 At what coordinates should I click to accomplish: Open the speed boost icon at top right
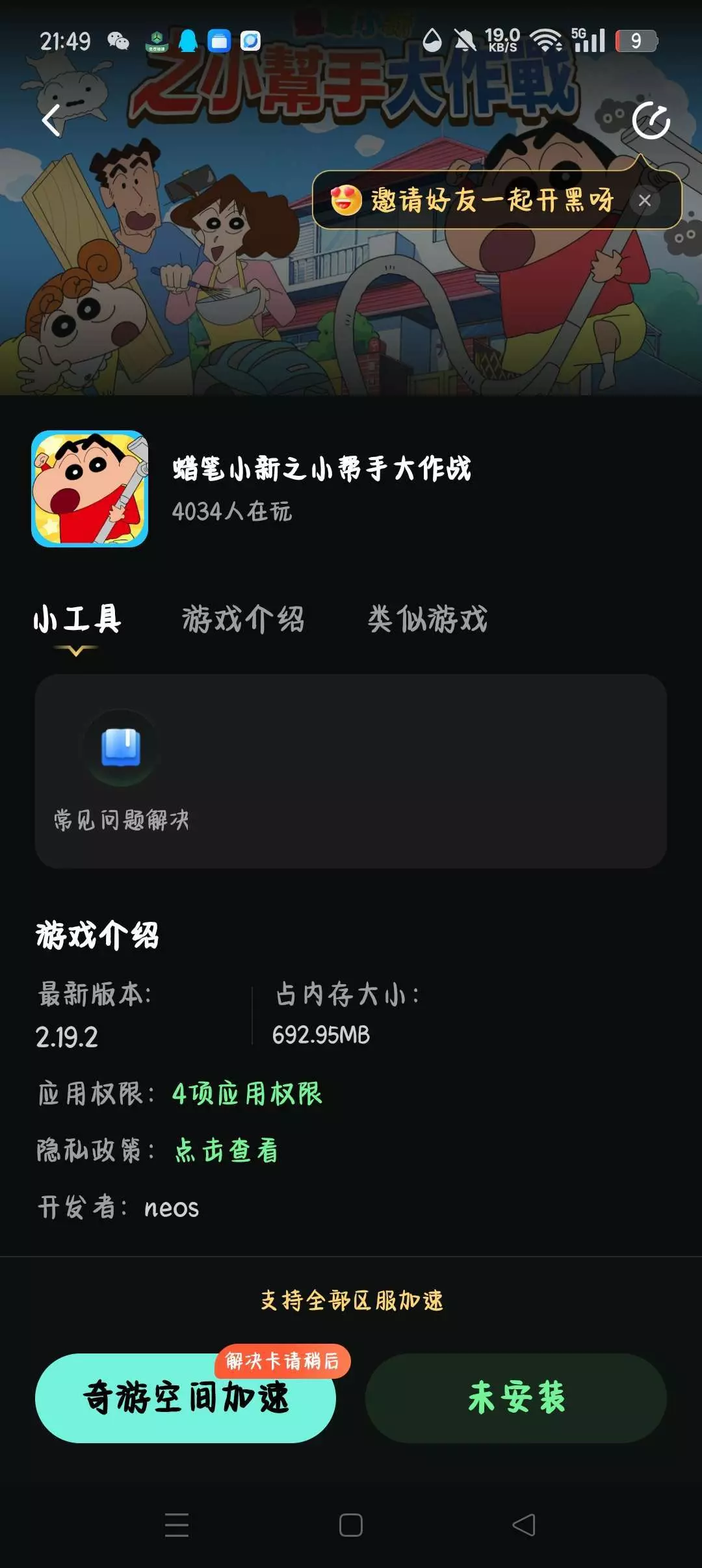coord(651,120)
